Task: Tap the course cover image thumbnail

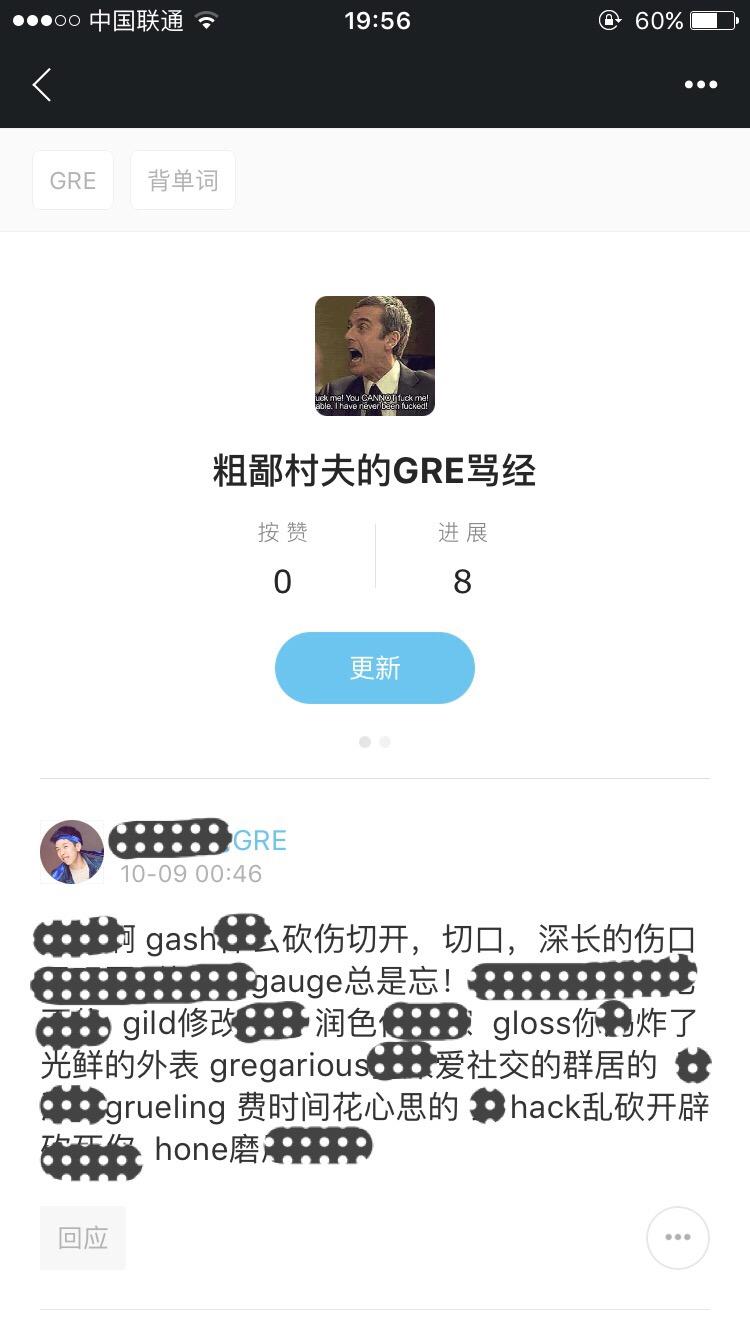Action: click(x=375, y=356)
